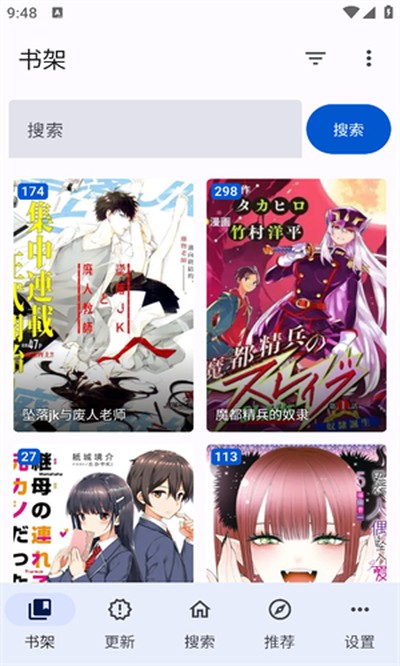The image size is (400, 666).
Task: Open the filter/sort icon in the app bar
Action: (315, 58)
